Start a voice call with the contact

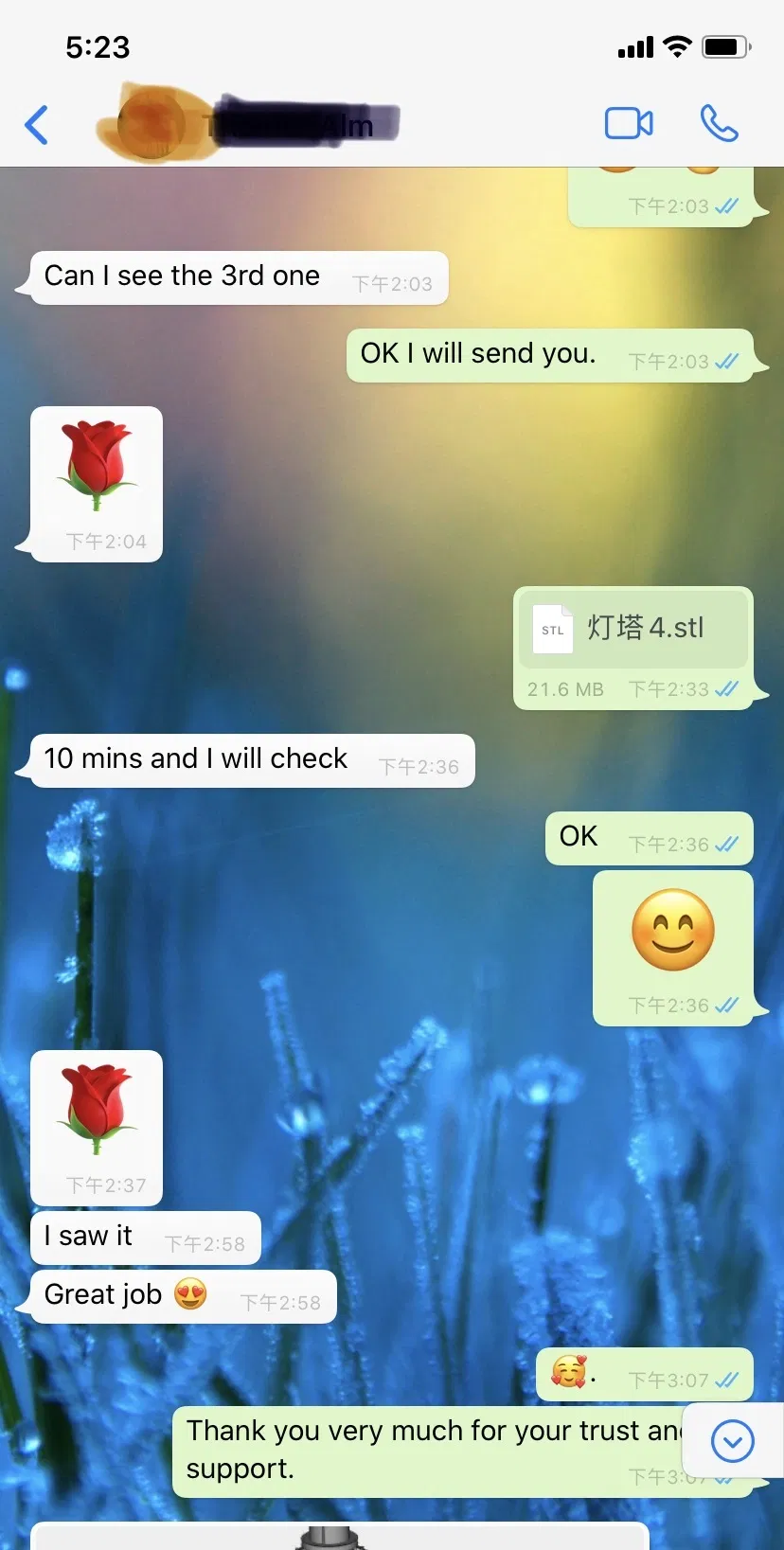point(720,124)
